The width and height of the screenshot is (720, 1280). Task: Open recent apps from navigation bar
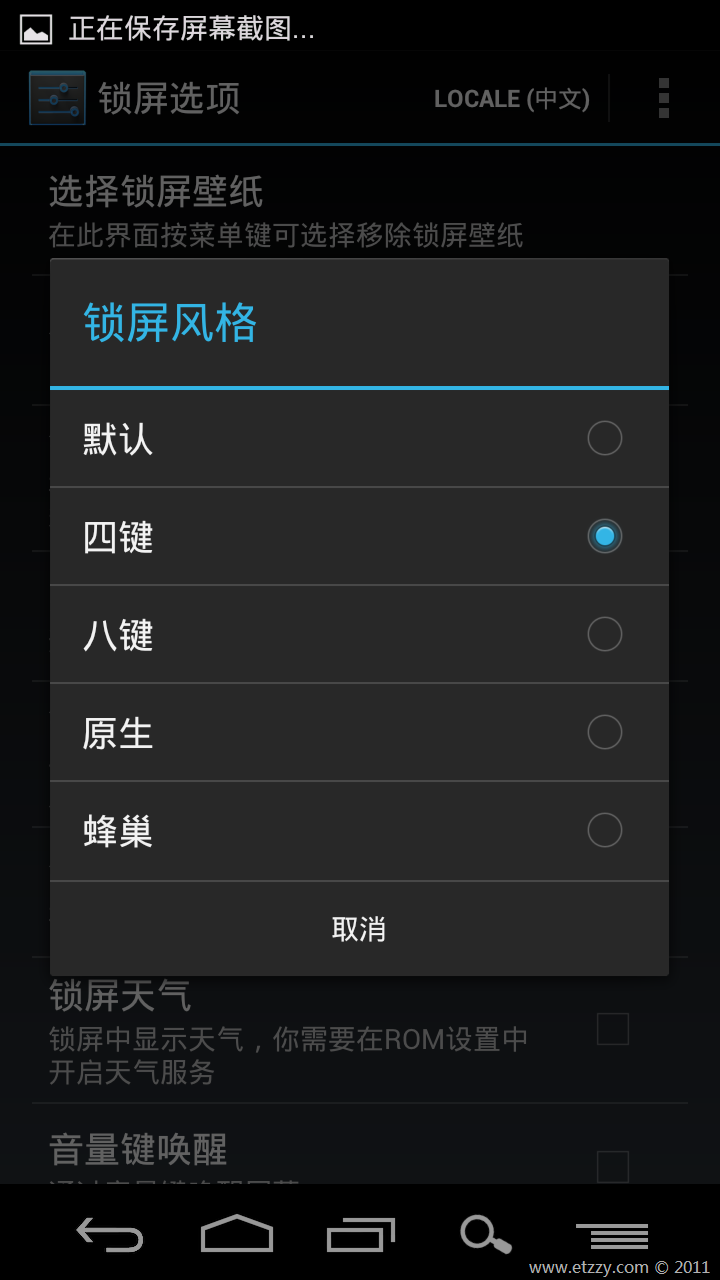tap(361, 1235)
